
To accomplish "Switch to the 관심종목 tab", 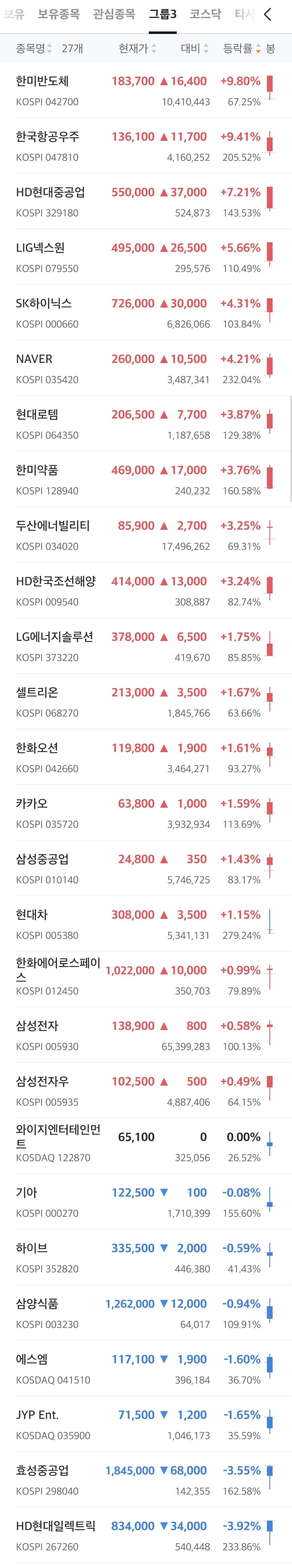I will pos(114,14).
